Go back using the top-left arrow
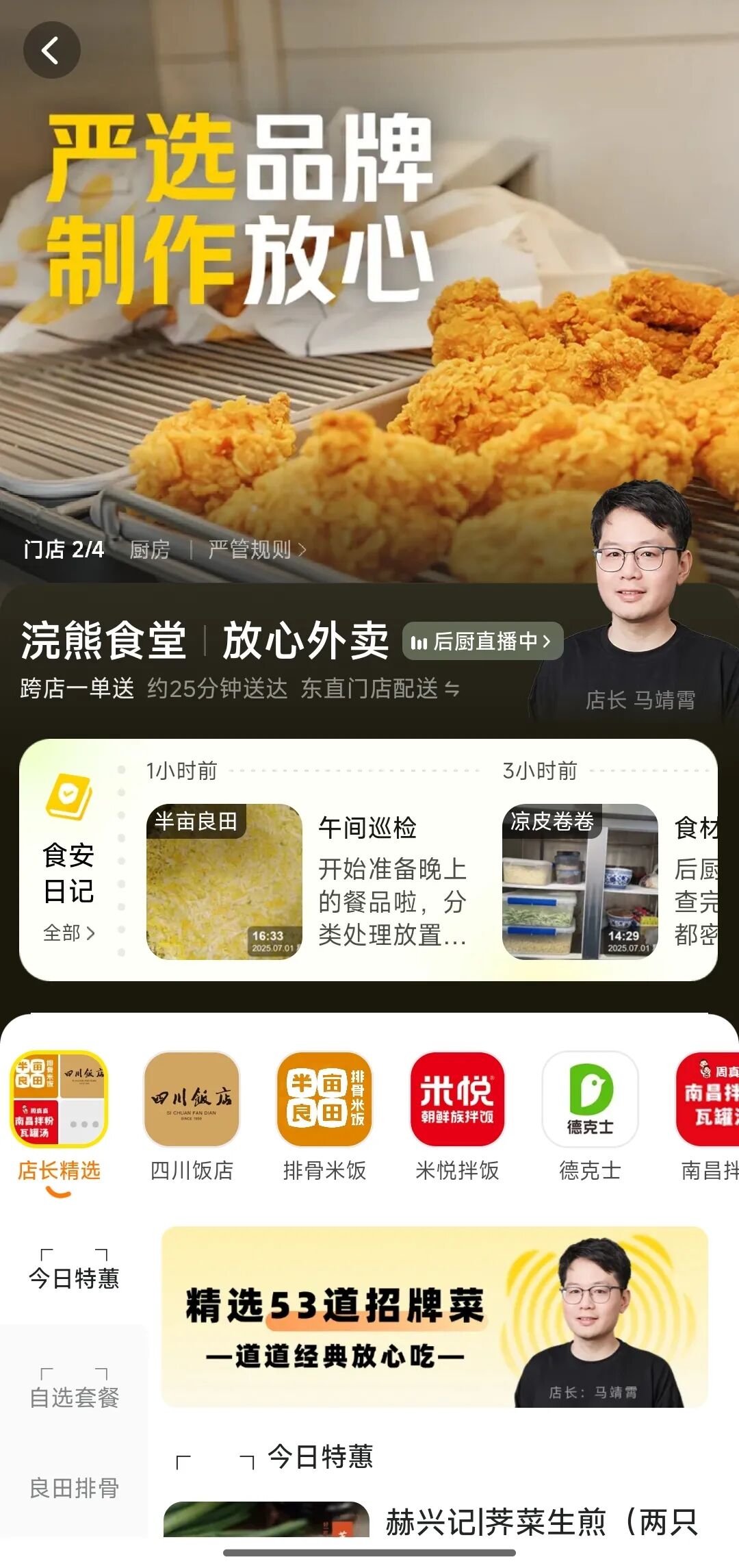739x1568 pixels. coord(52,50)
